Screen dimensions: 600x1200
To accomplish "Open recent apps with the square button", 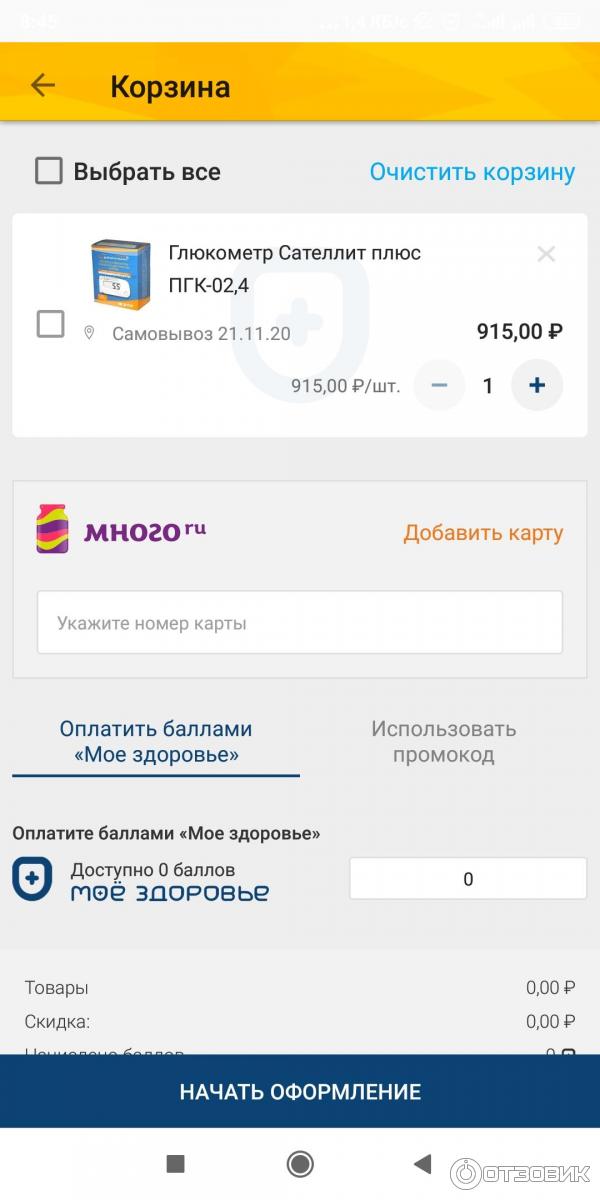I will [175, 1164].
